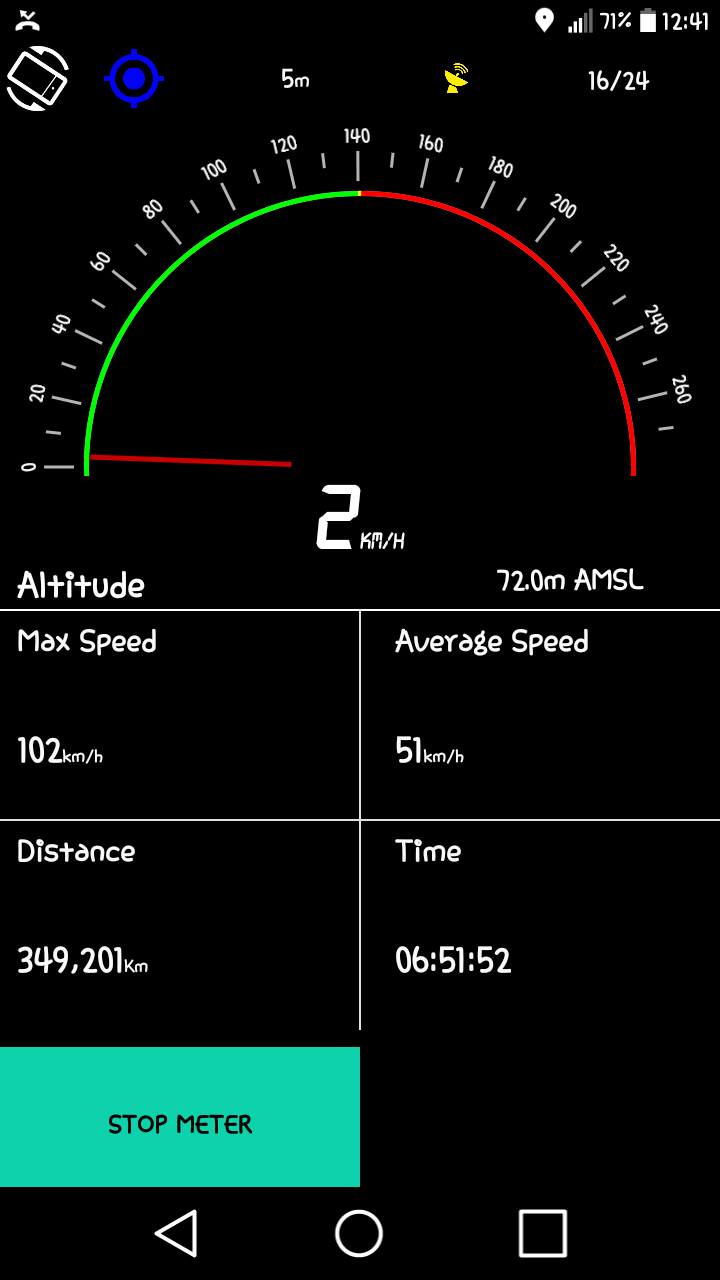Tap the screen rotation icon
This screenshot has width=720, height=1280.
(x=38, y=78)
